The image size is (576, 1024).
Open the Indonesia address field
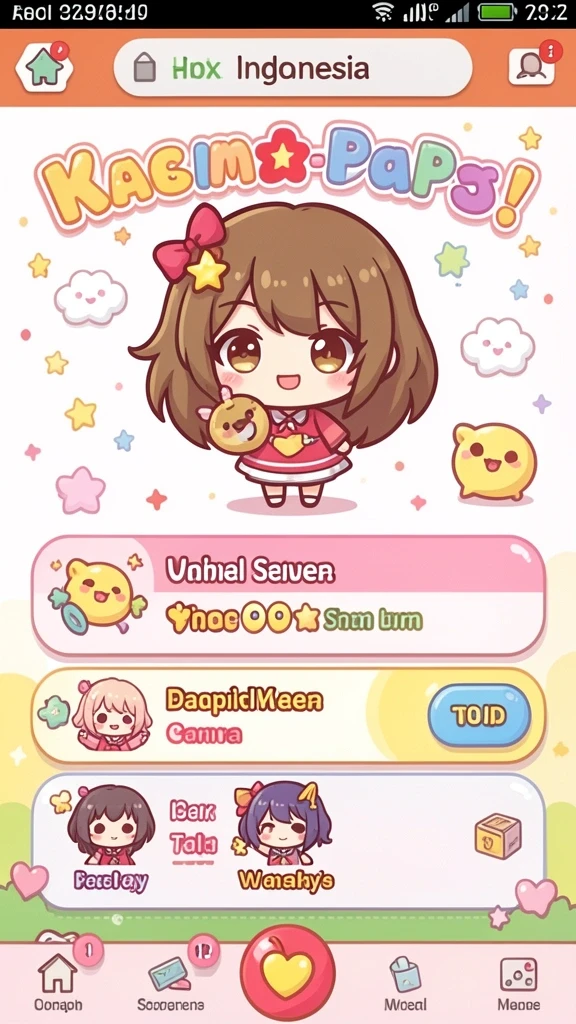(293, 68)
